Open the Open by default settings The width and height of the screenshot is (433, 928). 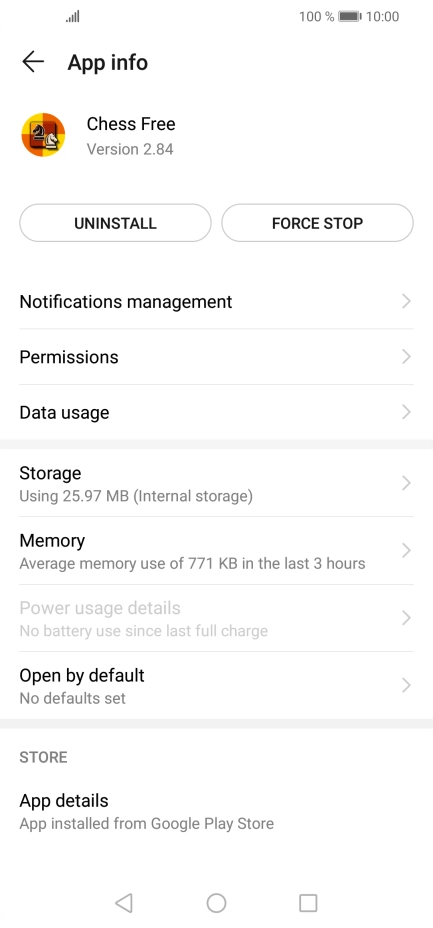(x=216, y=686)
